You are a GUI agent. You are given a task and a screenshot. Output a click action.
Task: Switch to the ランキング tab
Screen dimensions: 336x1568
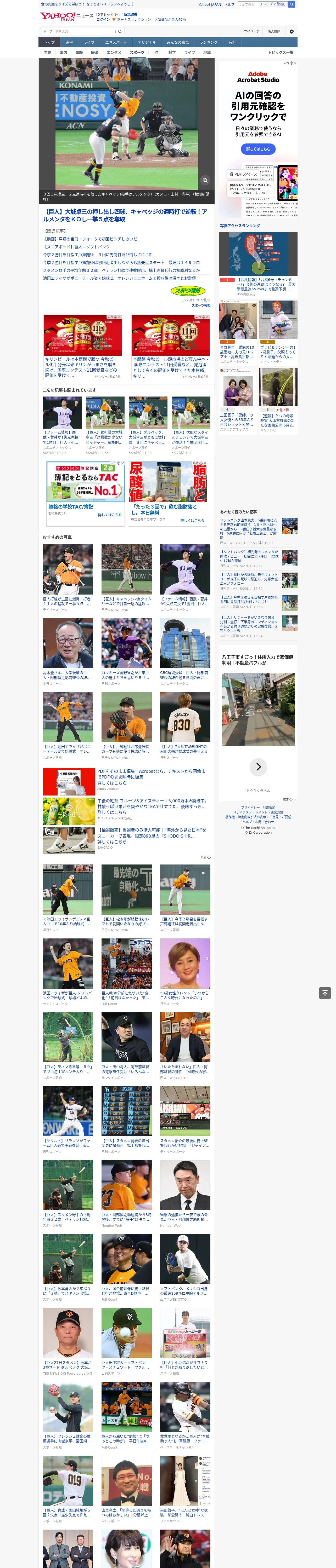coord(209,43)
